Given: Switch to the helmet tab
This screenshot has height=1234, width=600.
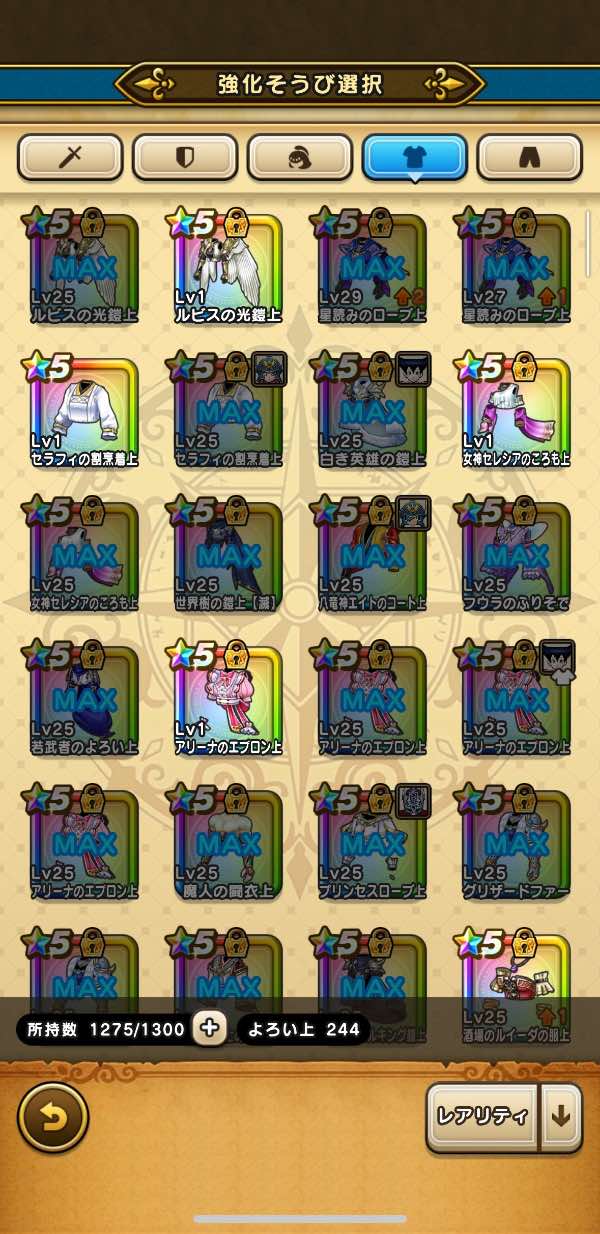Looking at the screenshot, I should click(300, 157).
